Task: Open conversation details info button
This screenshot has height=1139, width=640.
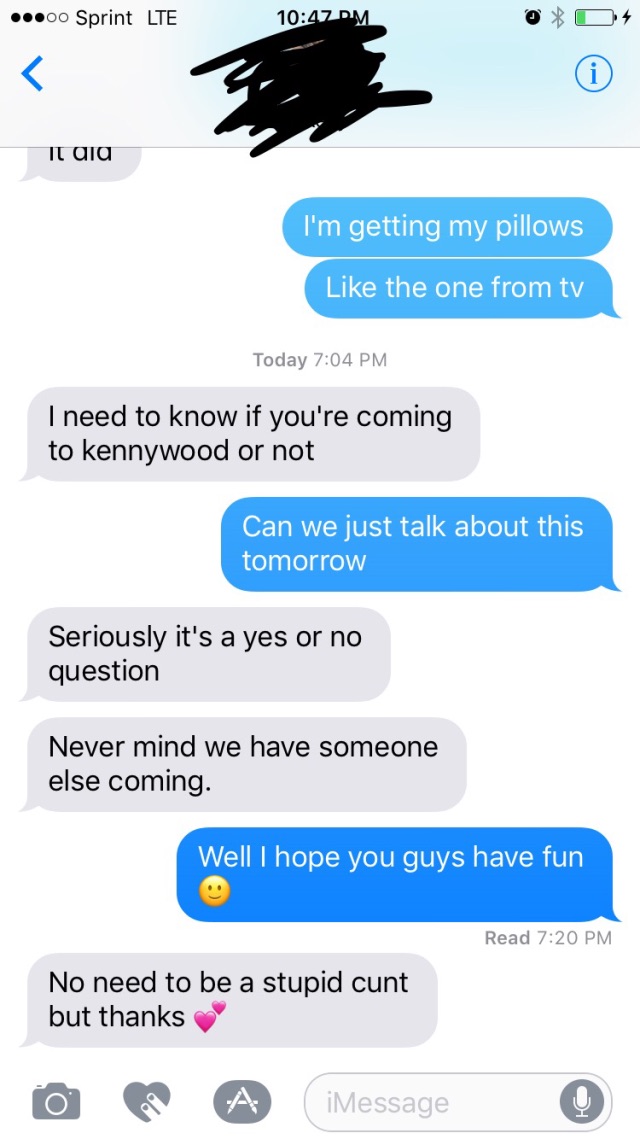Action: coord(593,74)
